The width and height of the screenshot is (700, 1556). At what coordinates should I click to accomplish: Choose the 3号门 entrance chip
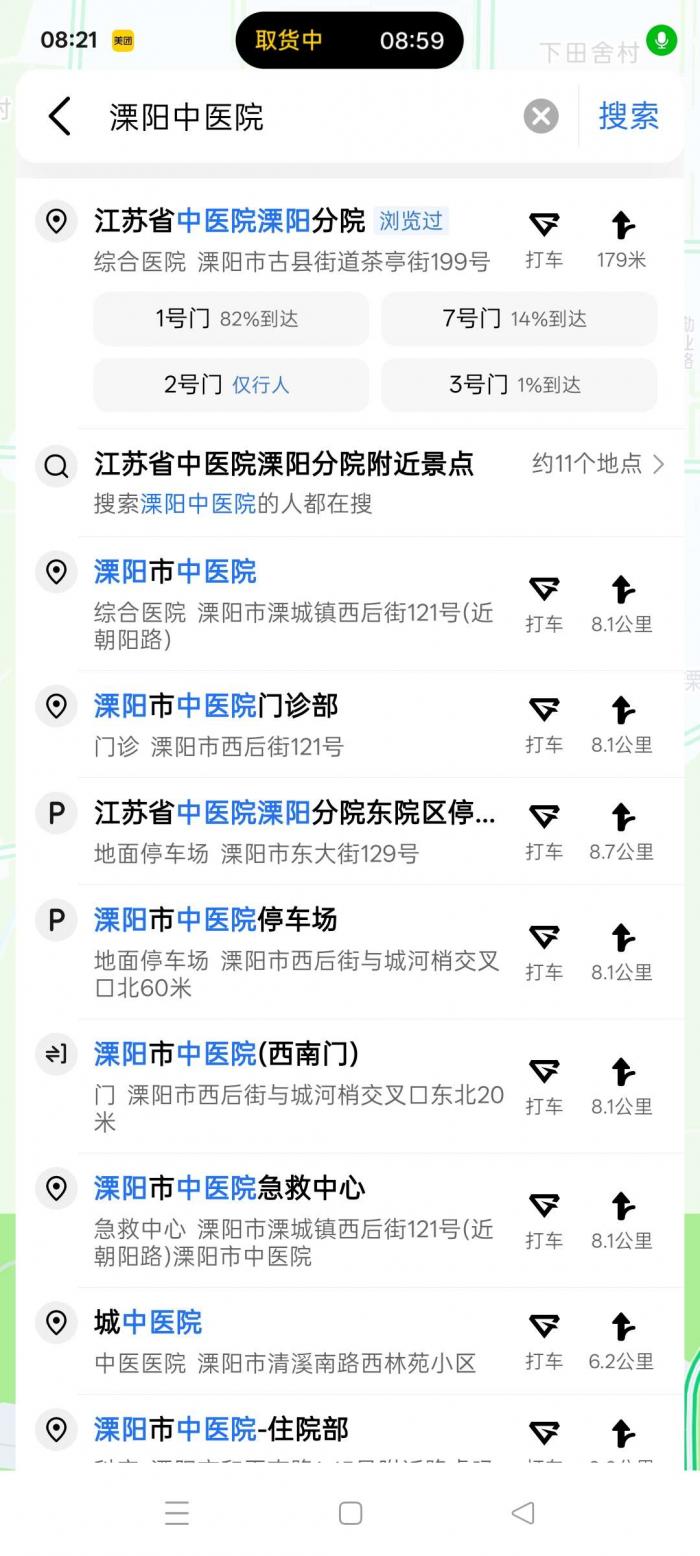[x=519, y=385]
